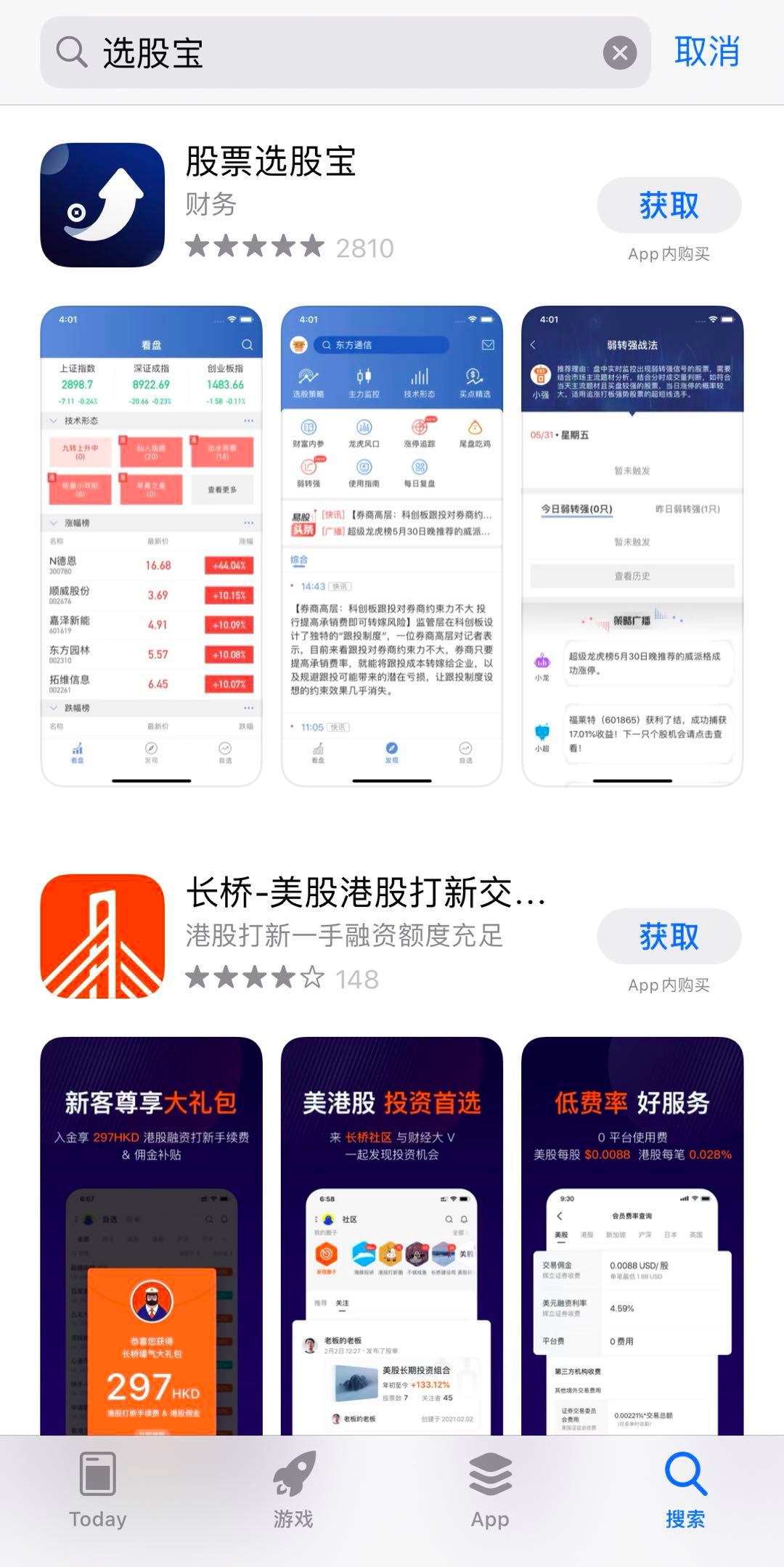Switch to the 游戏 tab
This screenshot has width=784, height=1567.
pos(293,1489)
